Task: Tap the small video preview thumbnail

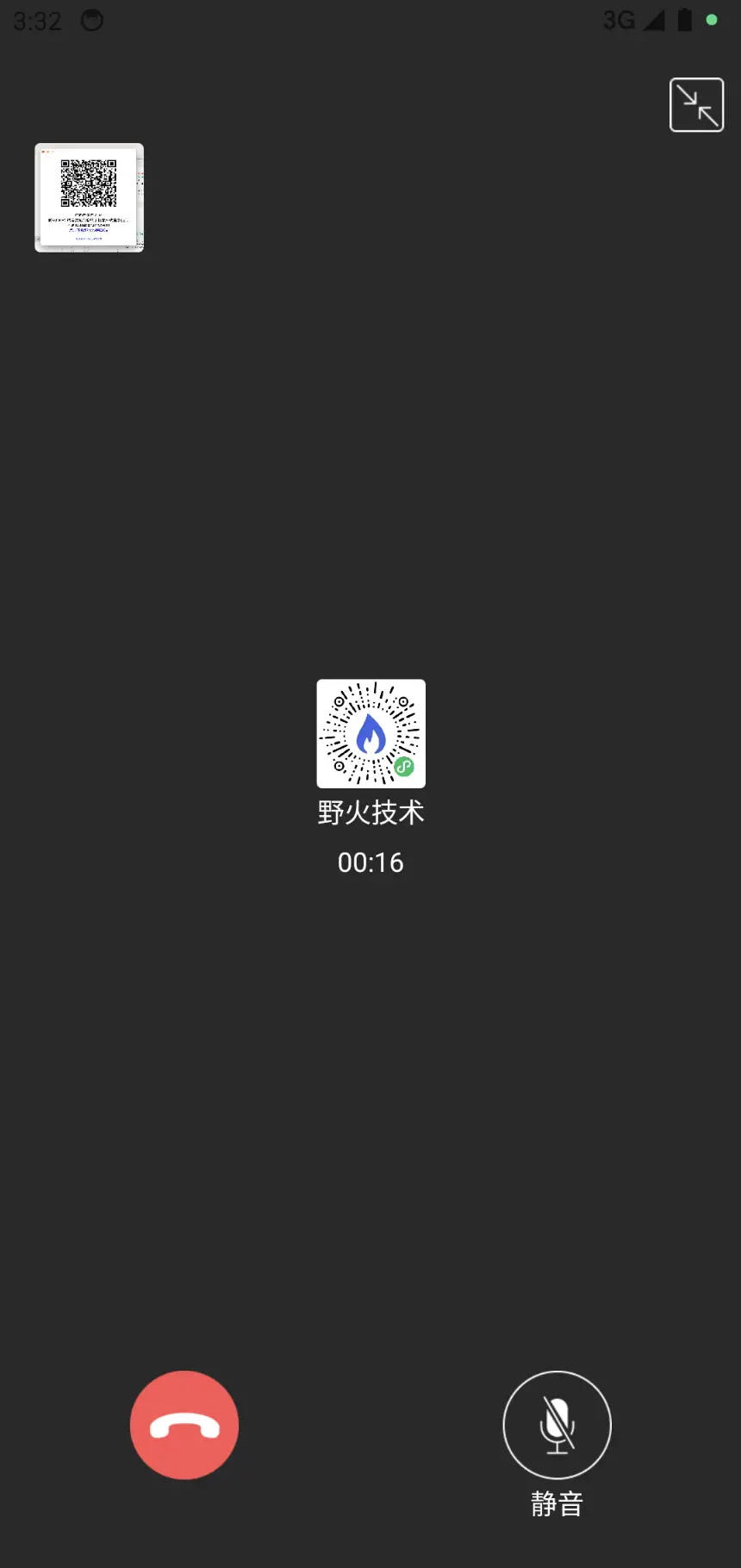Action: pos(90,197)
